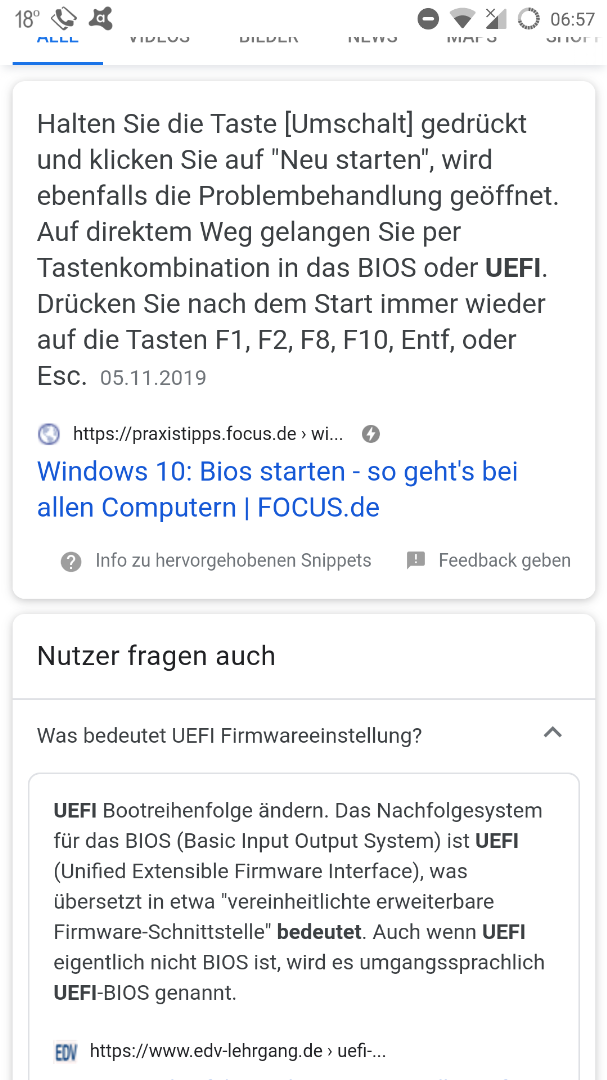Switch to the Maps tab
Screen dimensions: 607x1080
click(471, 42)
